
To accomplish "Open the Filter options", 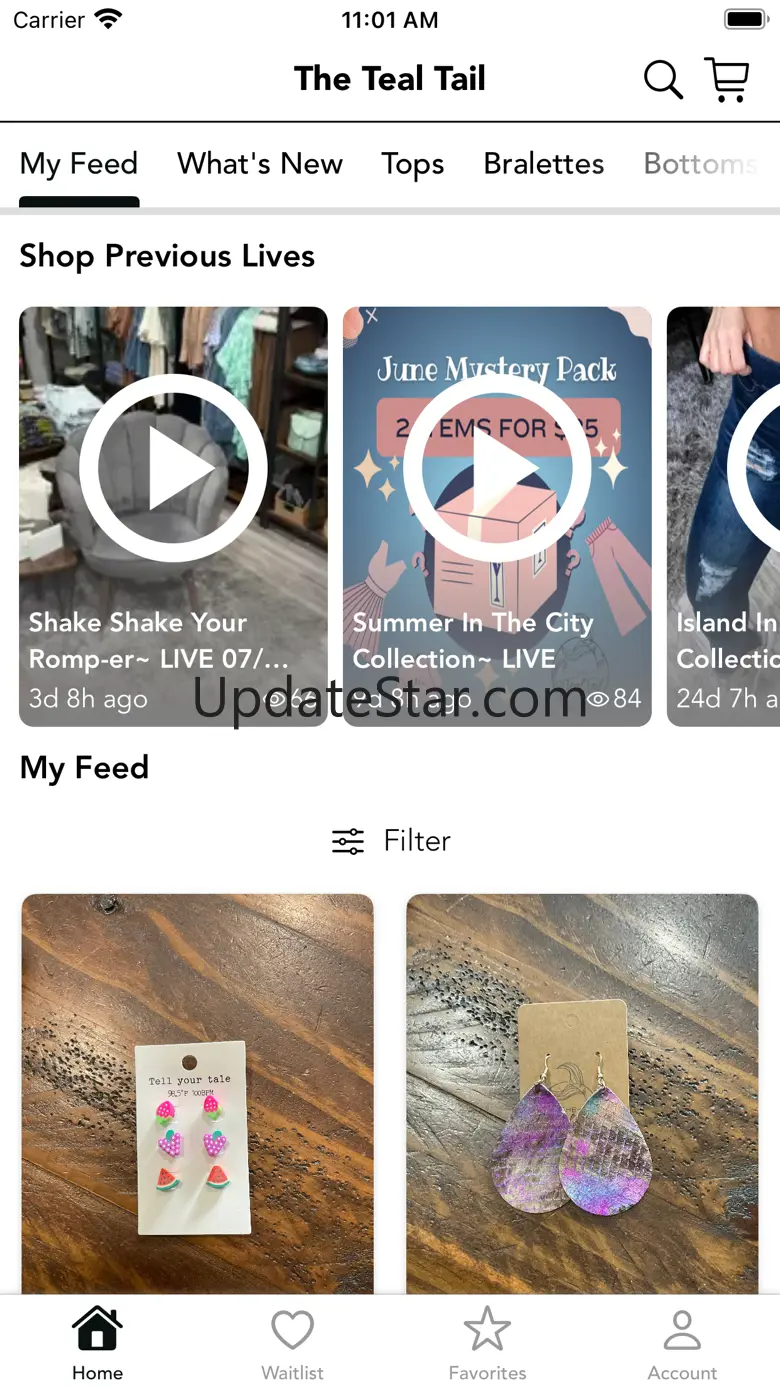I will pyautogui.click(x=391, y=841).
